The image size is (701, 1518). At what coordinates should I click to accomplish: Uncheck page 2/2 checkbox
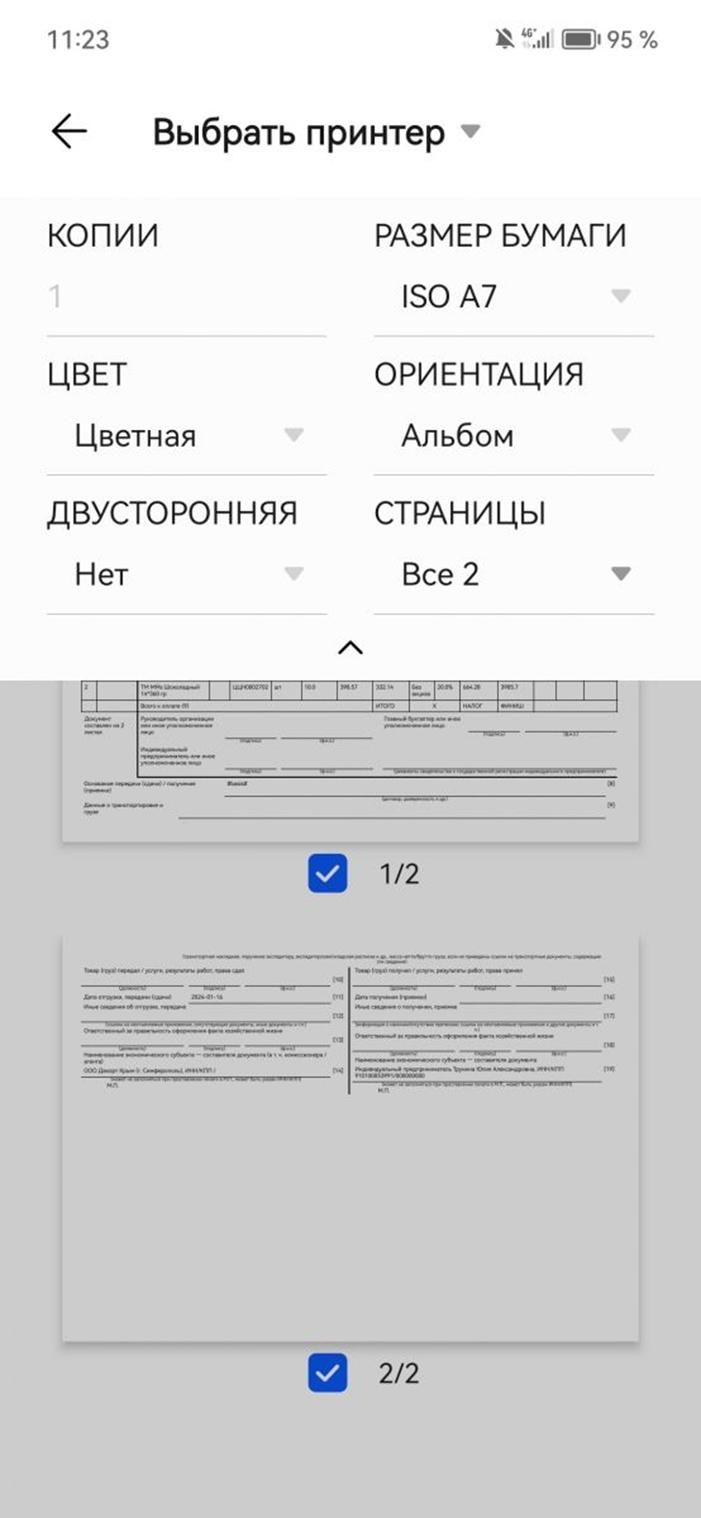(x=328, y=1373)
